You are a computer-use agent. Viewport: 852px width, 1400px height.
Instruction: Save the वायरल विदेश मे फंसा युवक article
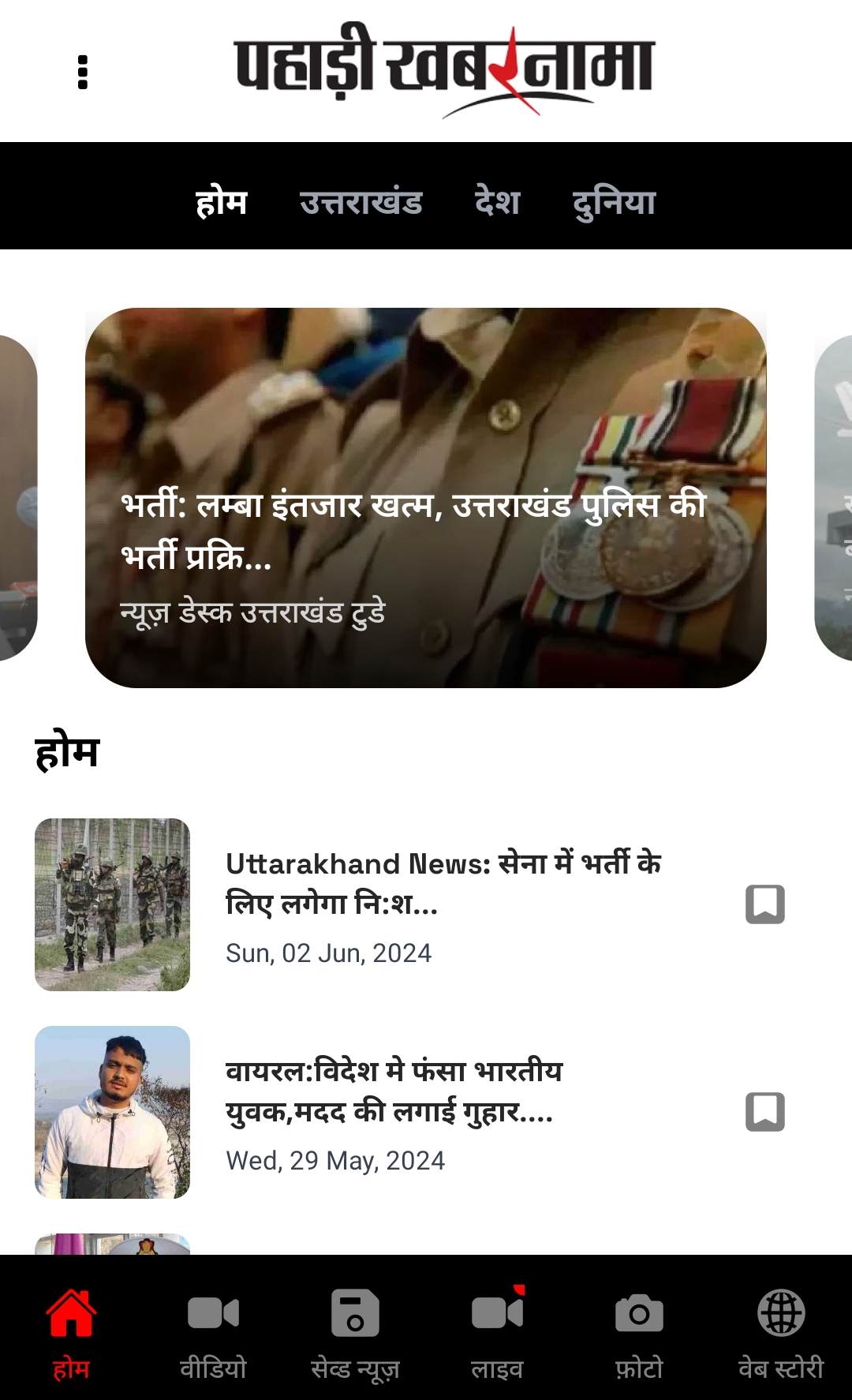[x=764, y=1112]
